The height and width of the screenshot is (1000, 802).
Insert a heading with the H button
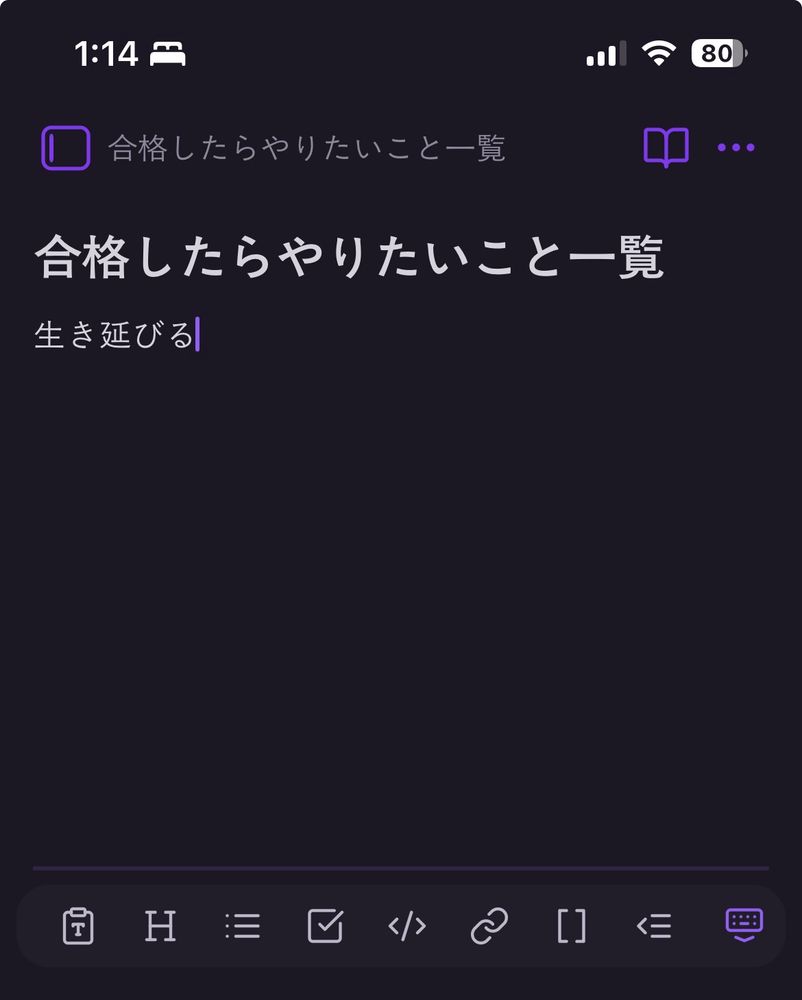(x=160, y=926)
